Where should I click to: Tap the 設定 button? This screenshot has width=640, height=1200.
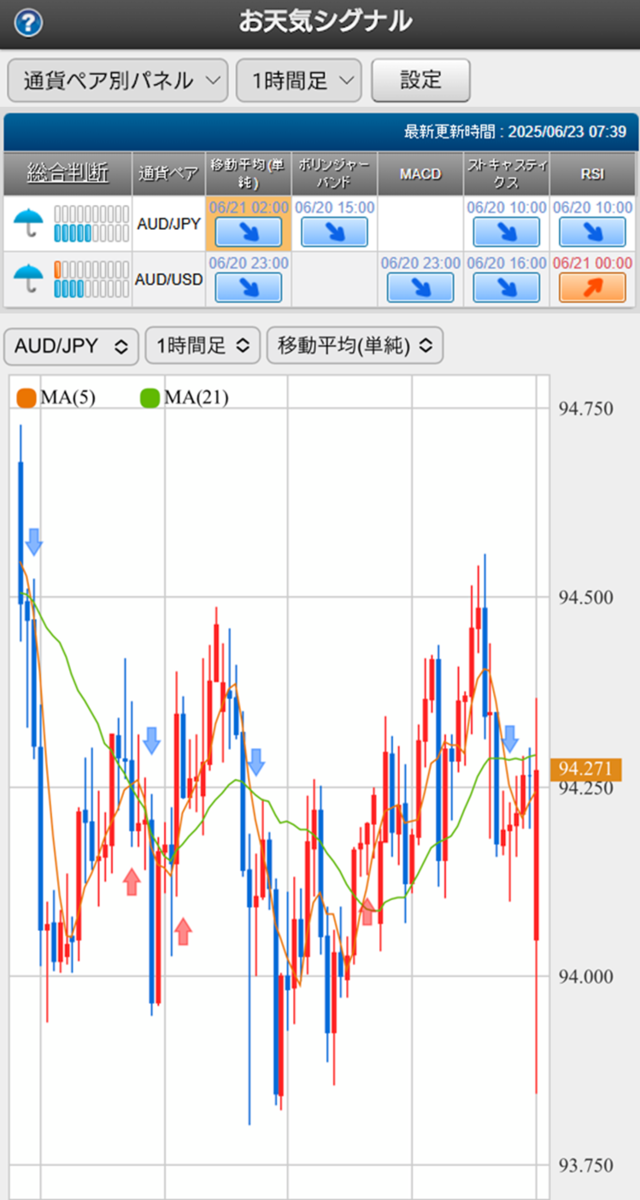click(421, 80)
